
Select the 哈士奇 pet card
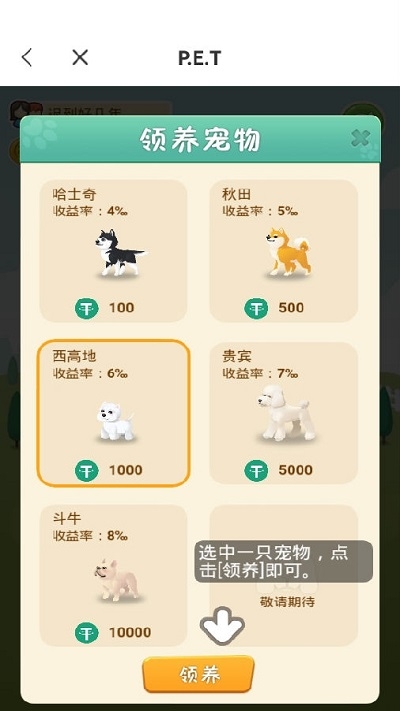(x=113, y=251)
